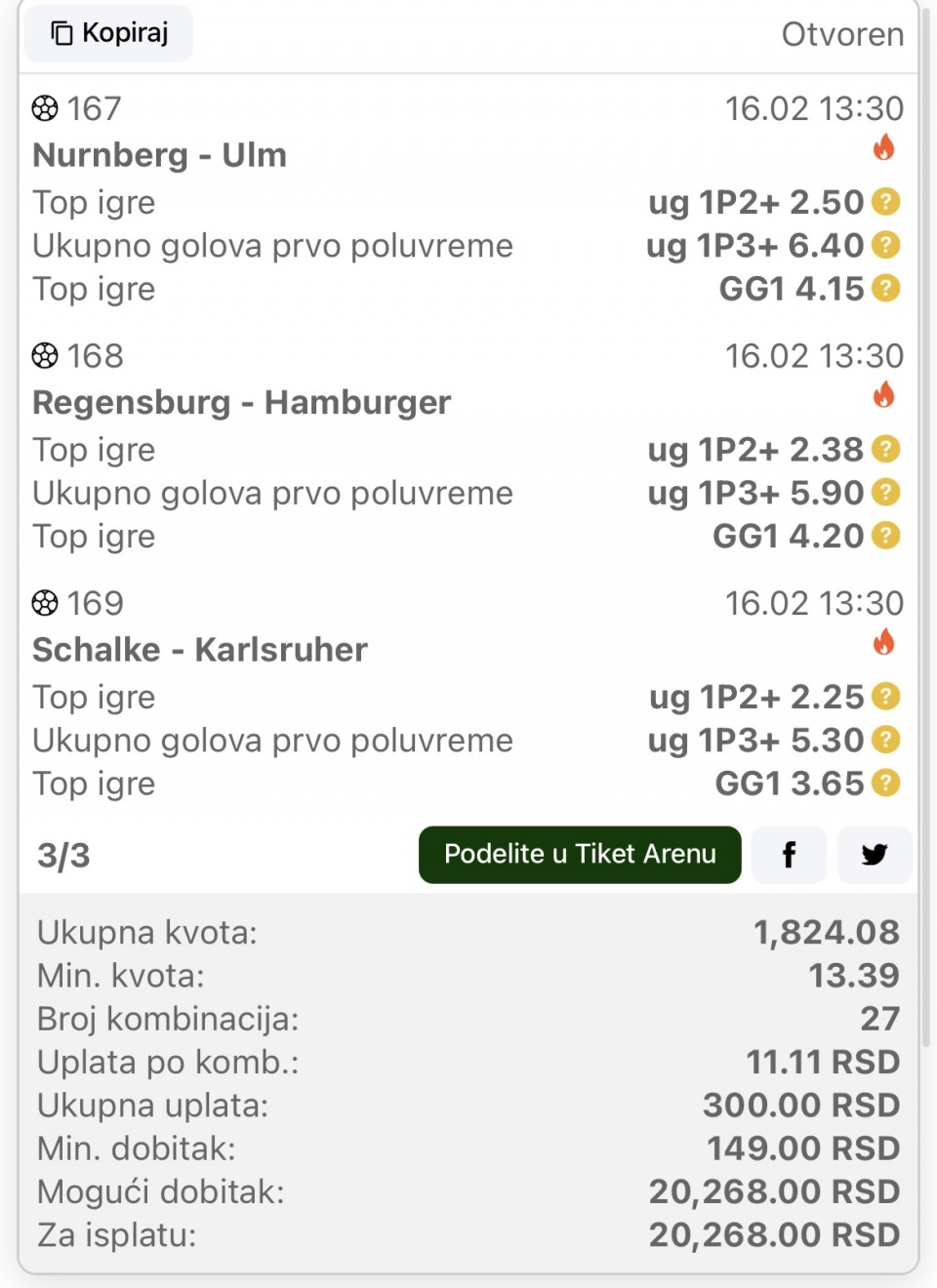Show info for Schalke ug 1P3+ 5.30
This screenshot has height=1288, width=937.
pyautogui.click(x=885, y=740)
